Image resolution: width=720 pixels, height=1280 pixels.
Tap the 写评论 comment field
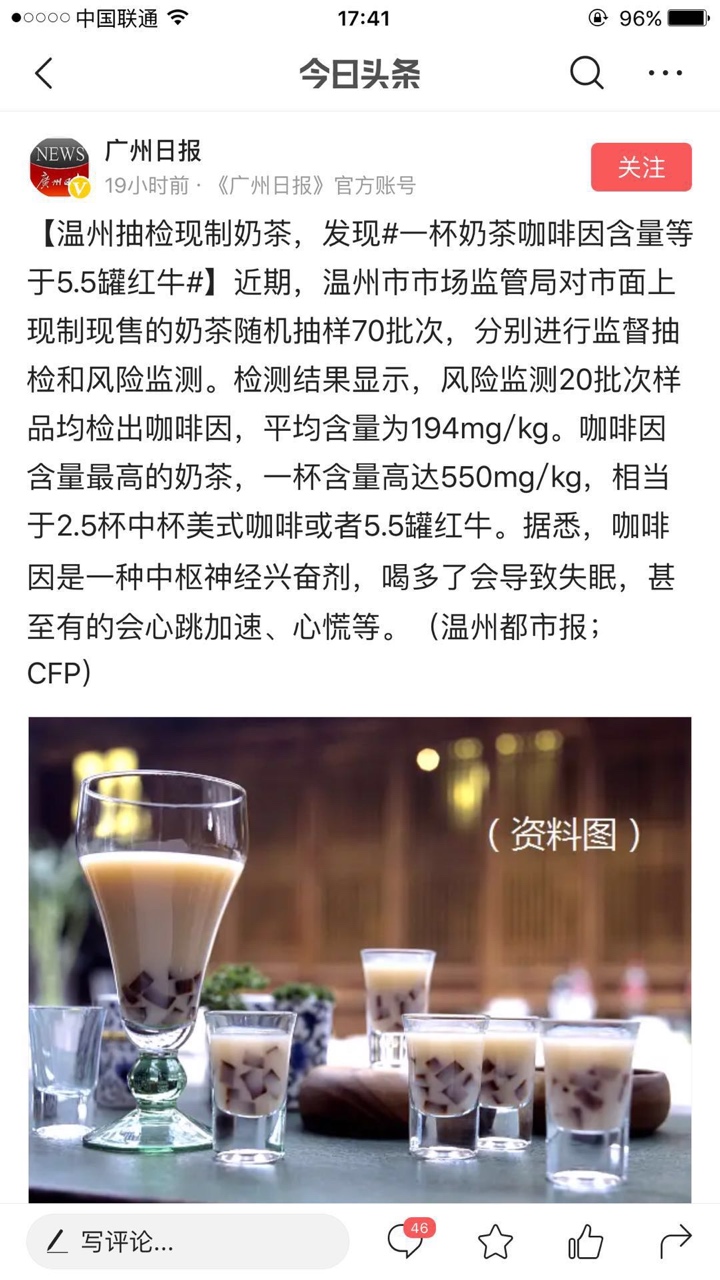point(188,1242)
